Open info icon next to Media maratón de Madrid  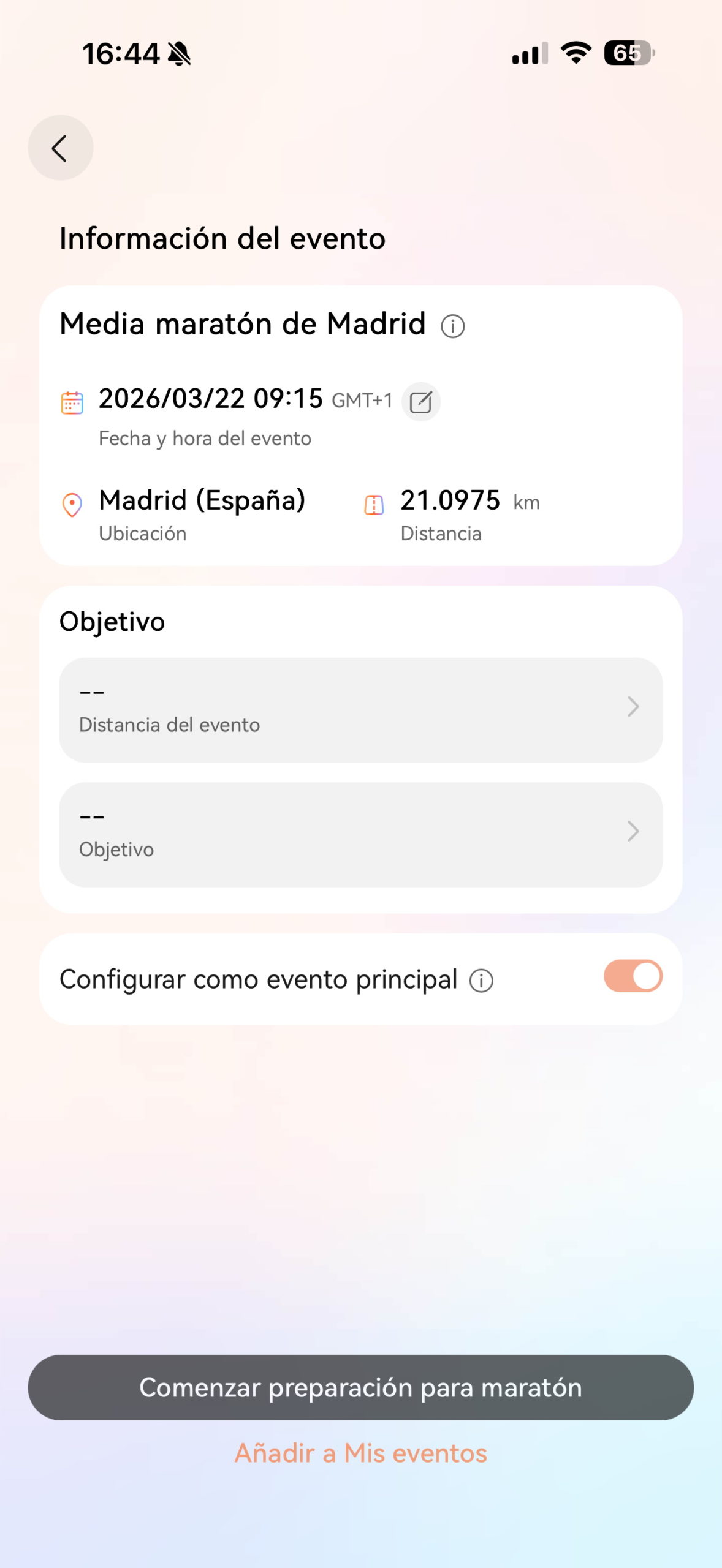pos(453,325)
